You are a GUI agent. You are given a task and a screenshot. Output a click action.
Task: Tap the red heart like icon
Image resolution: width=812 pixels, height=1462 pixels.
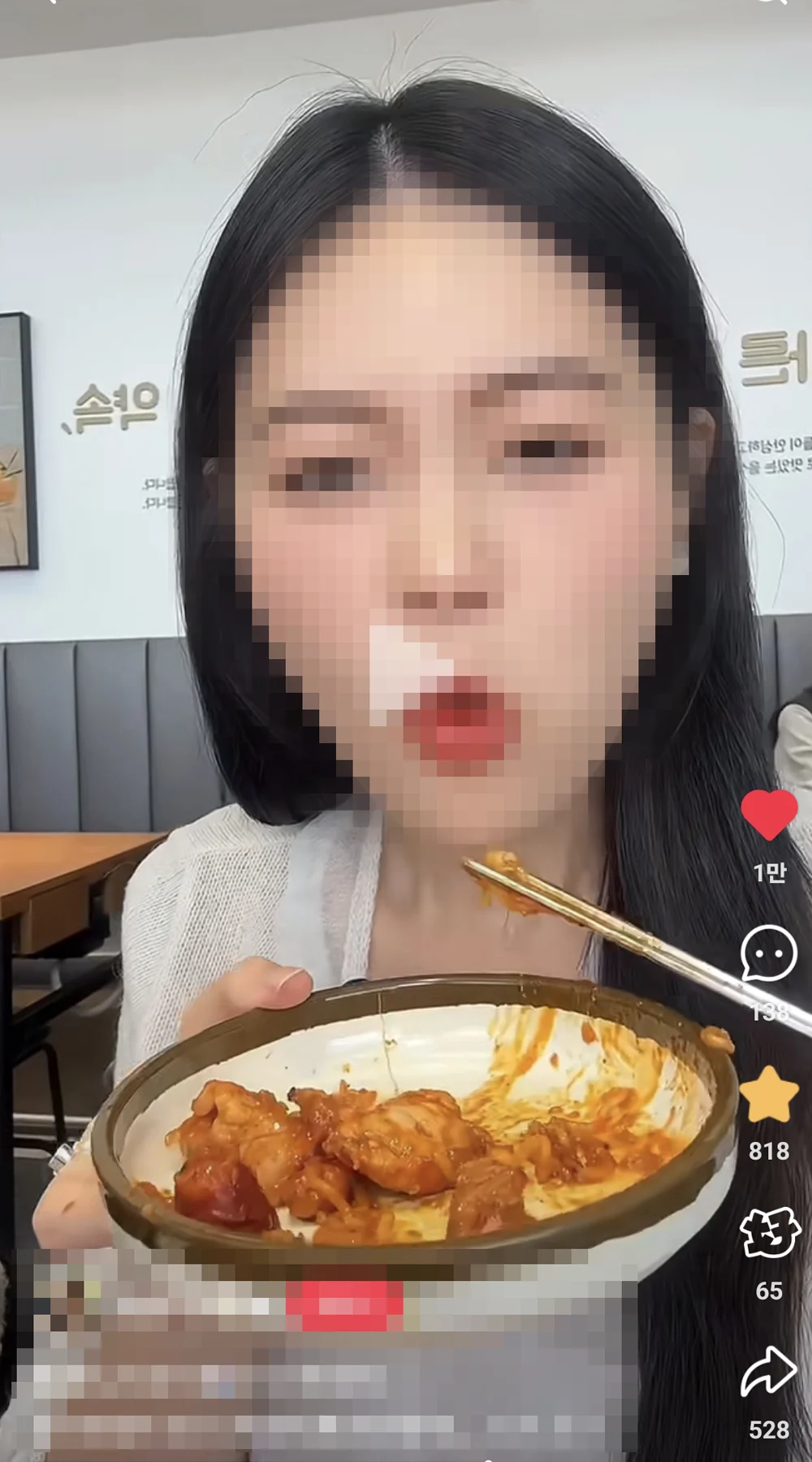769,814
